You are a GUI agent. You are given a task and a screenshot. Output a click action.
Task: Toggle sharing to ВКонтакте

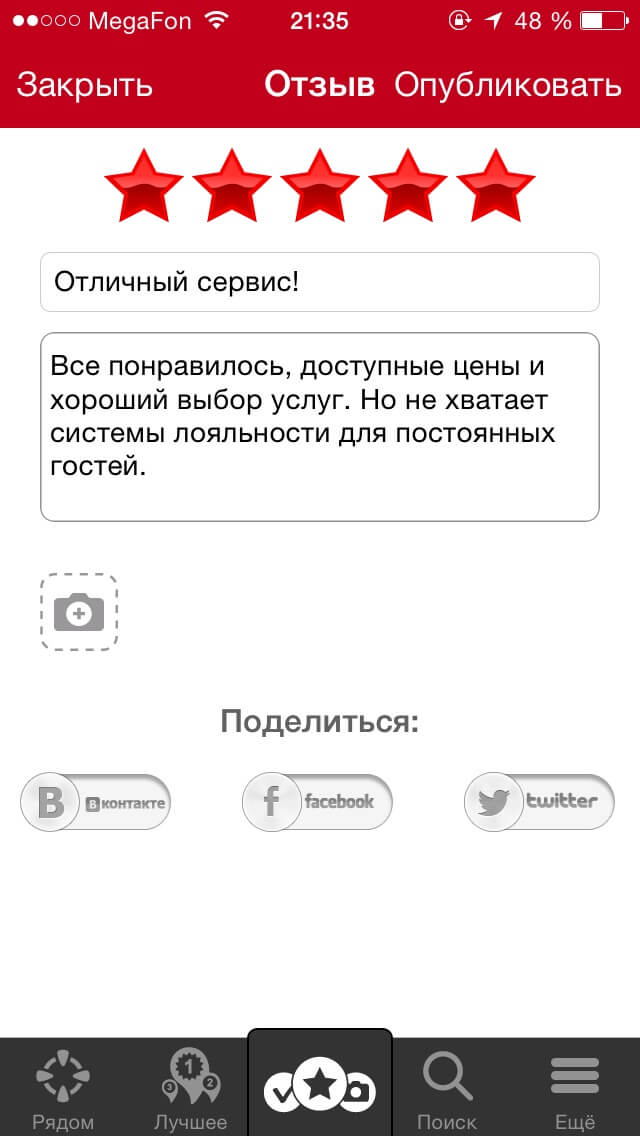pos(96,802)
